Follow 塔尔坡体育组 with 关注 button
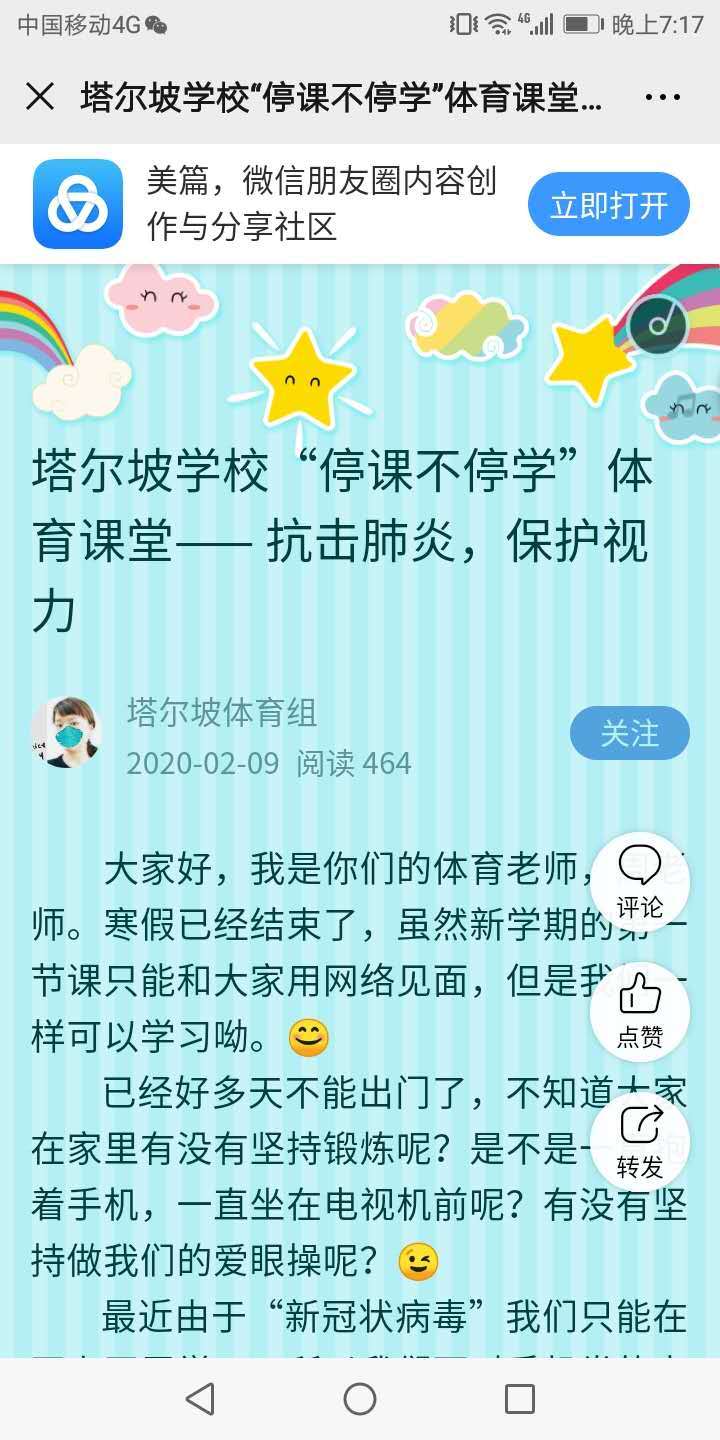Image resolution: width=720 pixels, height=1440 pixels. [629, 733]
